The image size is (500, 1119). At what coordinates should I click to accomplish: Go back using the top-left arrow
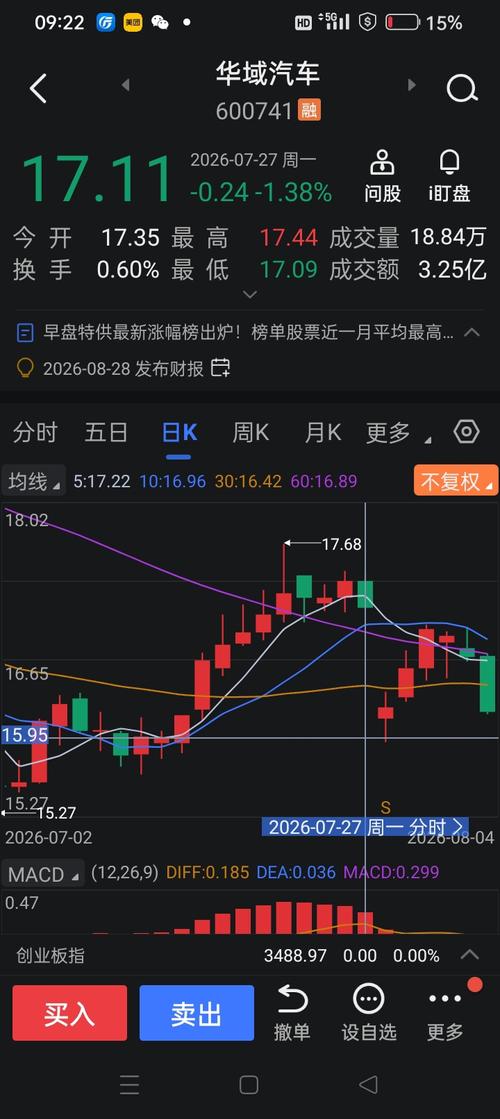pos(38,88)
